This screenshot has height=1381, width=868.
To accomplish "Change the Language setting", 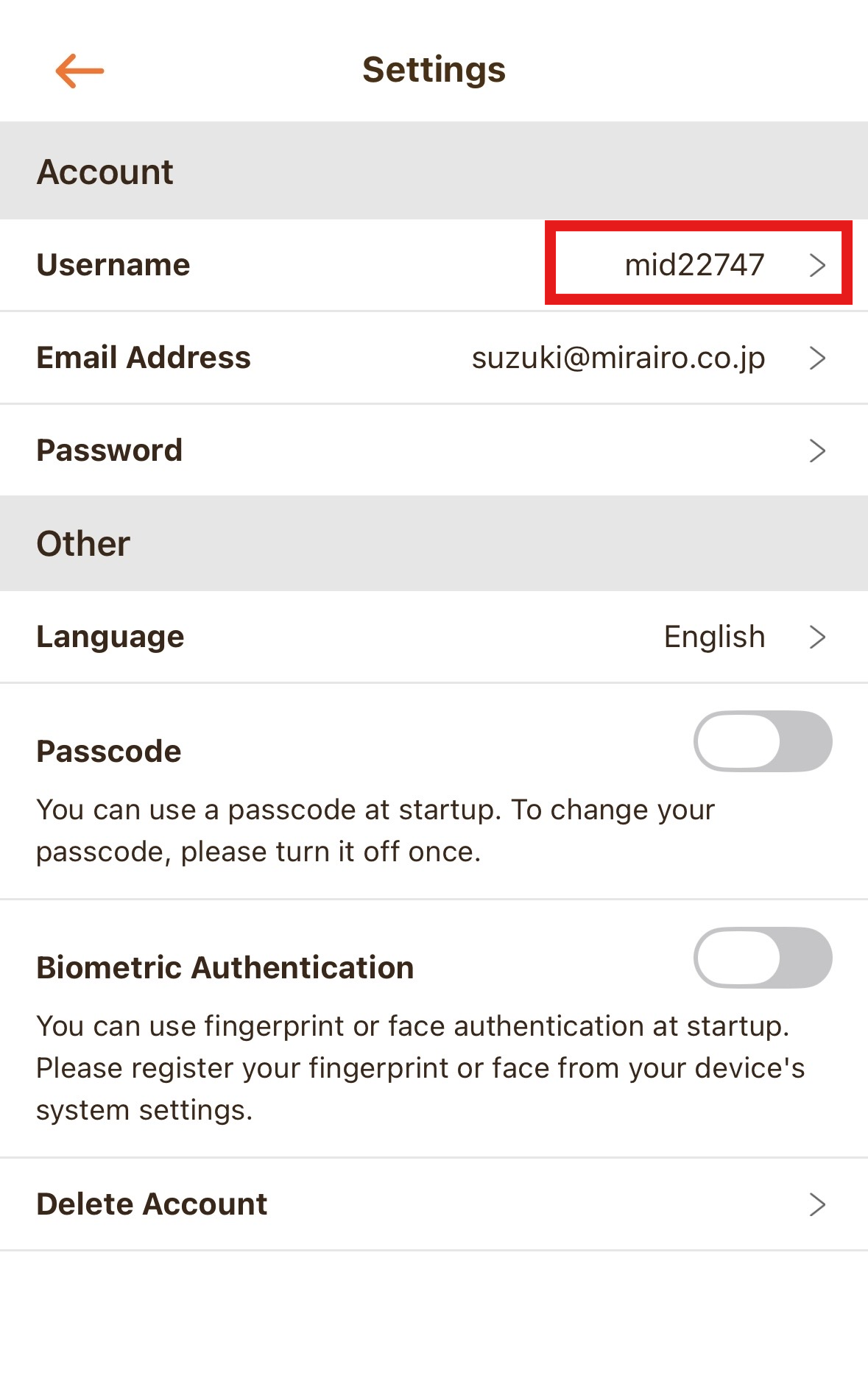I will click(x=434, y=637).
